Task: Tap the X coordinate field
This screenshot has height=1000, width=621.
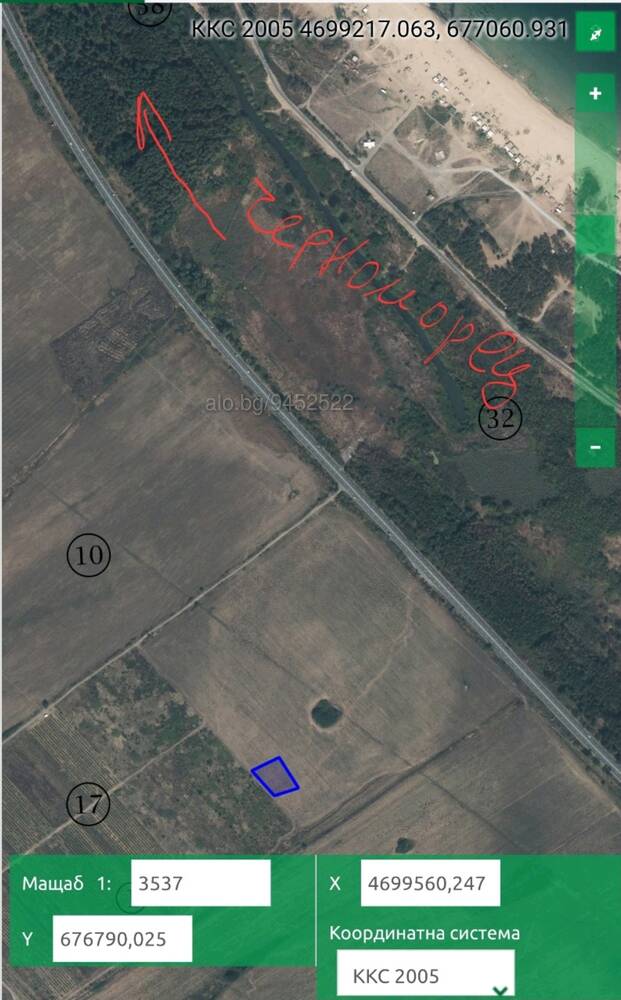Action: (430, 883)
